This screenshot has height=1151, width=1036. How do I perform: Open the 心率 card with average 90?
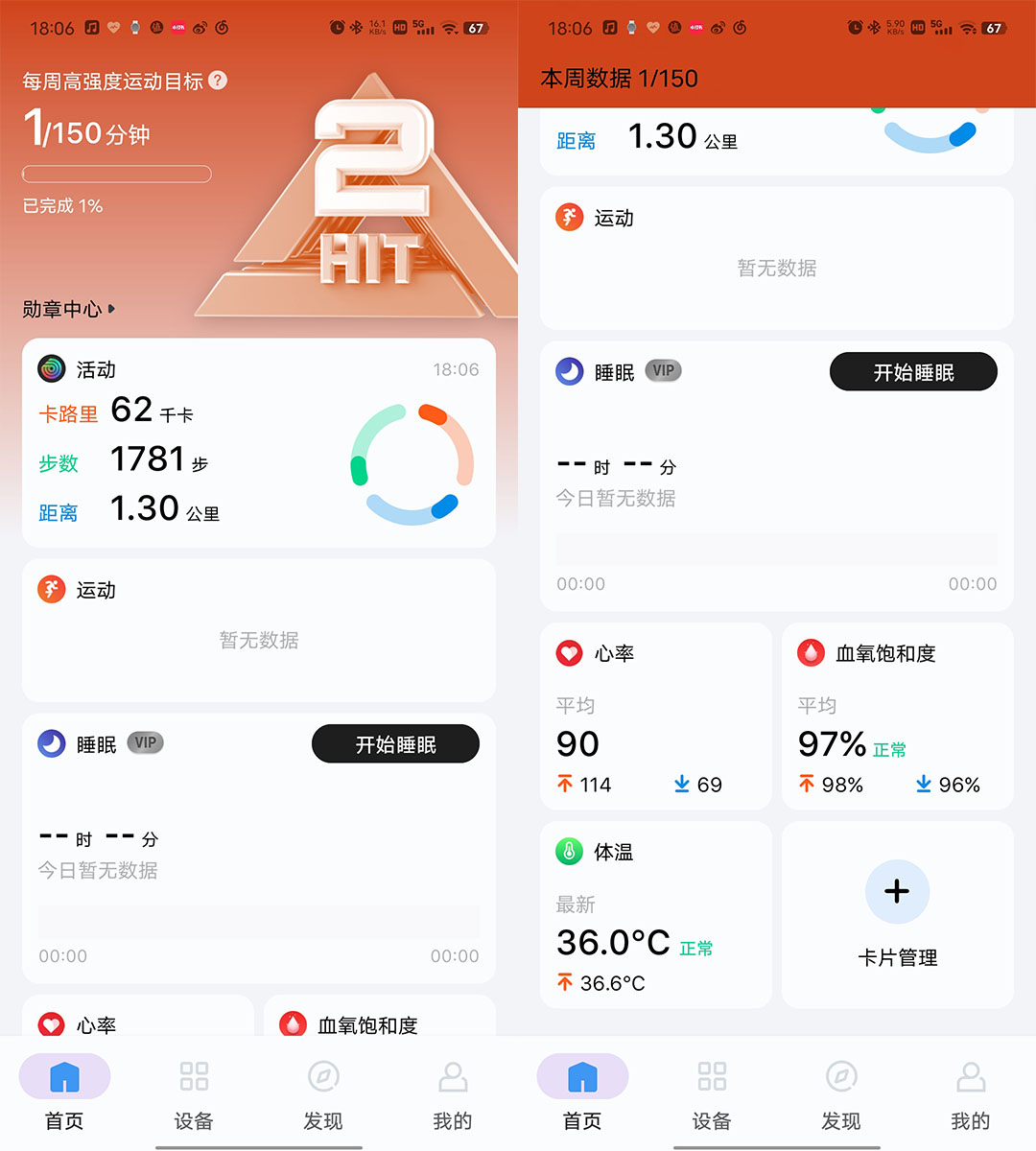(x=655, y=716)
